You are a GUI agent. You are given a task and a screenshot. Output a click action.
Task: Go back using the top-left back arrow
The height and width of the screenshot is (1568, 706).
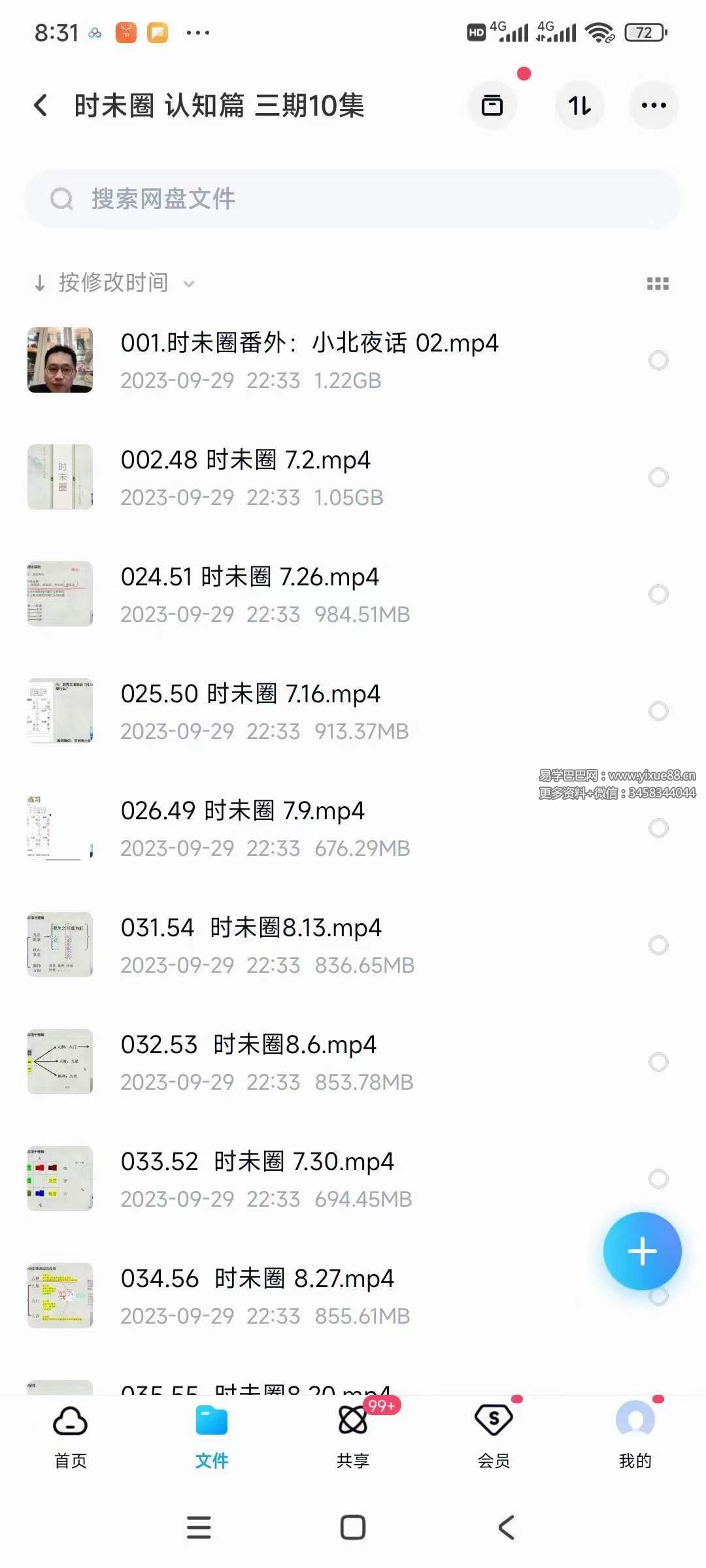pos(41,105)
